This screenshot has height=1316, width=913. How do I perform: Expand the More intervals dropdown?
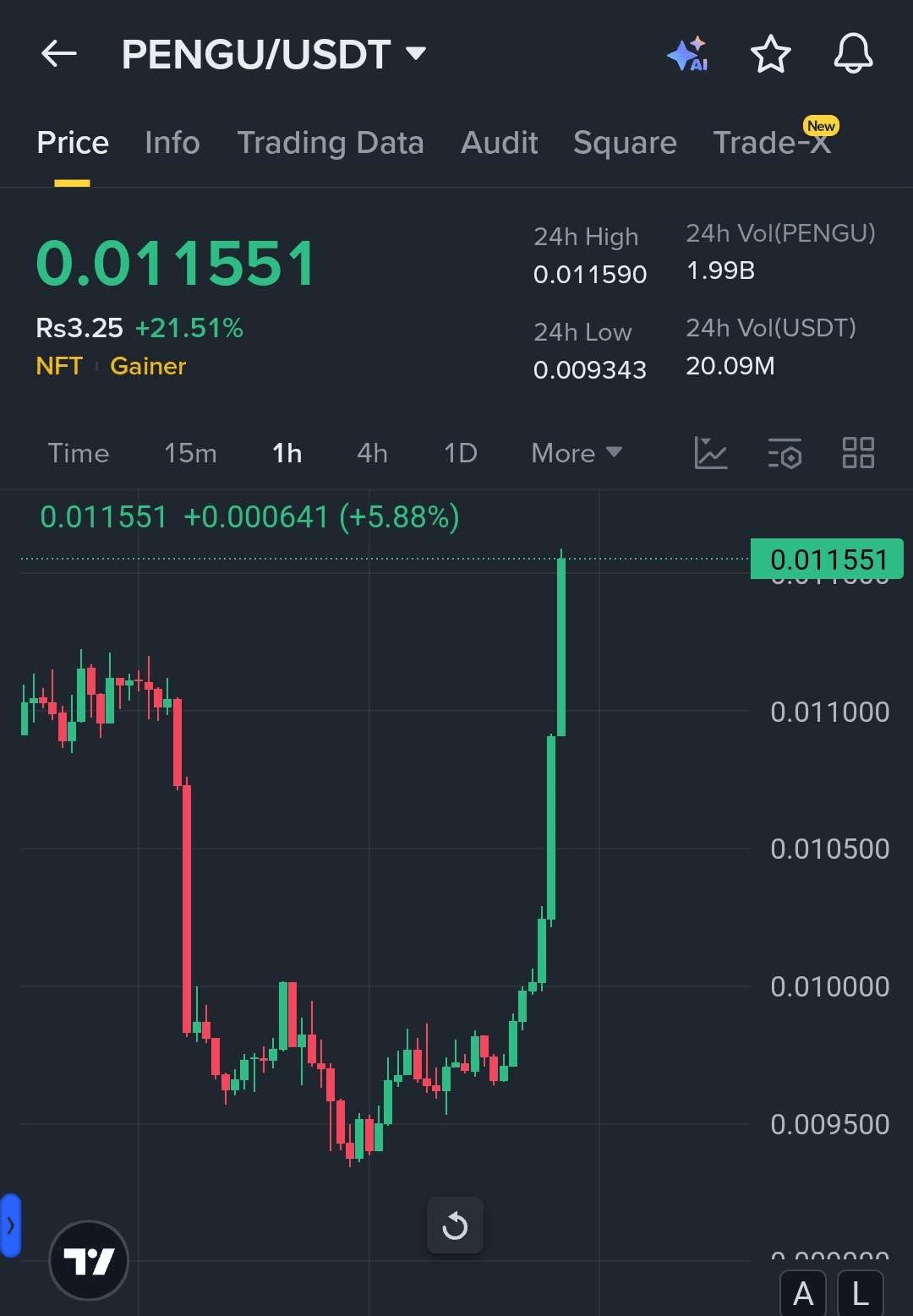[576, 453]
